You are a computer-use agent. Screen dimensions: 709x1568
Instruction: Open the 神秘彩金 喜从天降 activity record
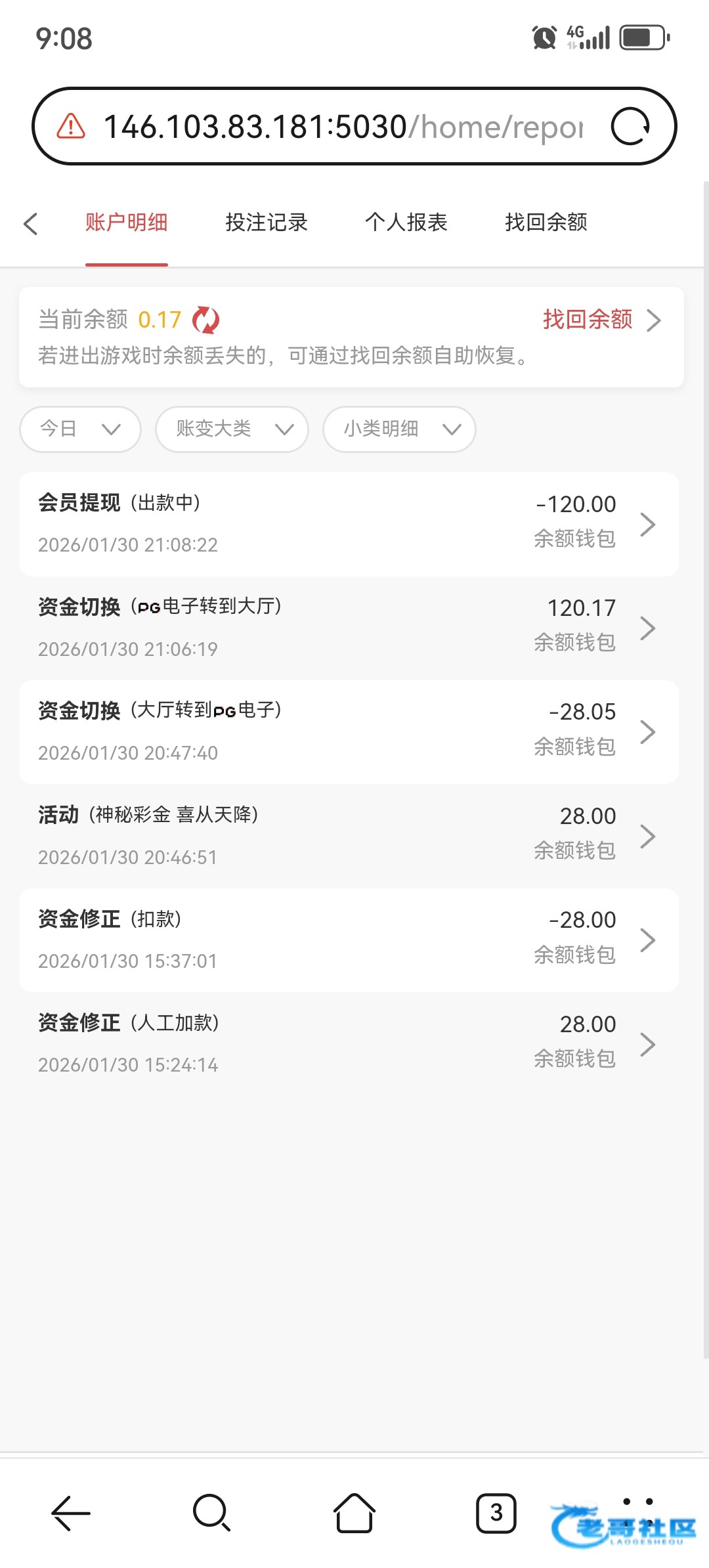349,836
